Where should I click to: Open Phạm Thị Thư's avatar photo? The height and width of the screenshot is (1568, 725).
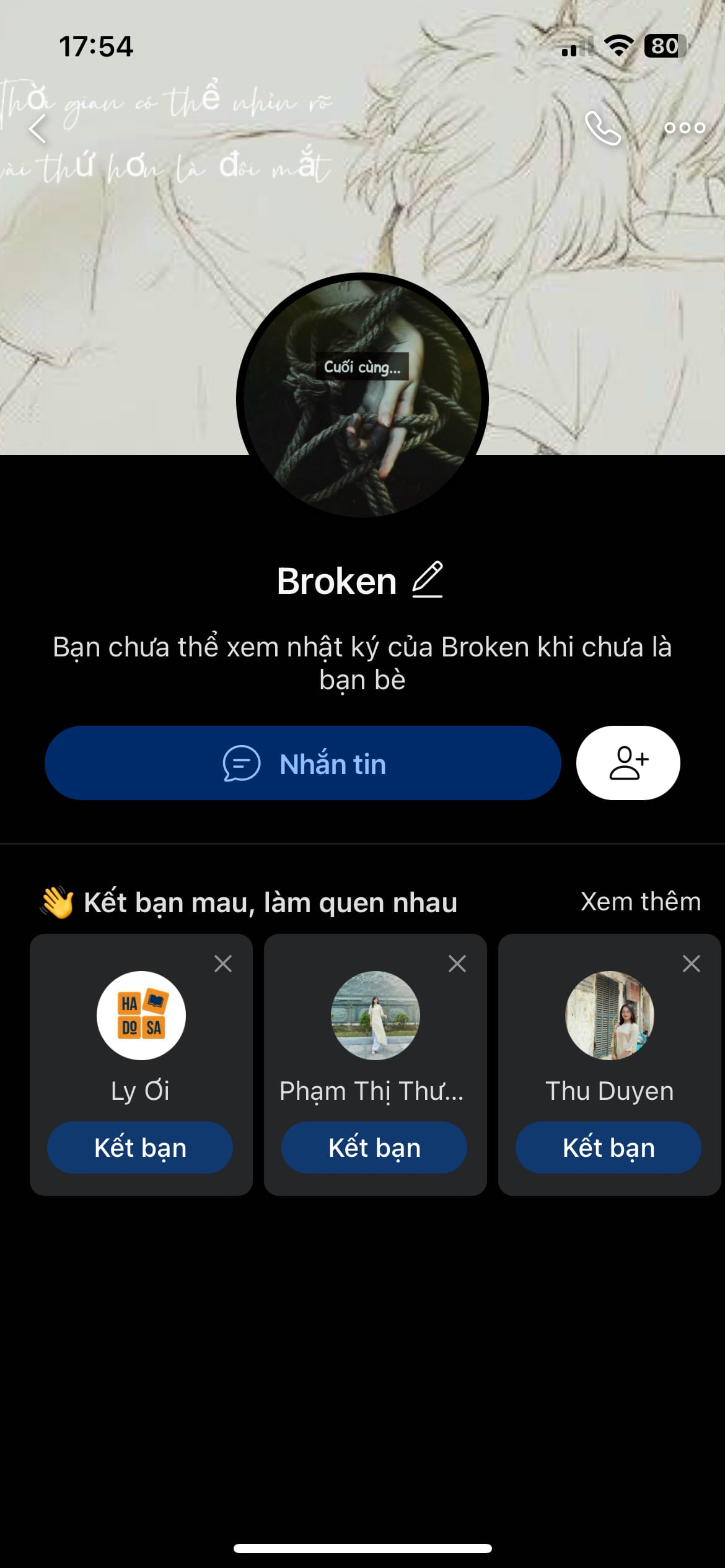[x=374, y=1014]
